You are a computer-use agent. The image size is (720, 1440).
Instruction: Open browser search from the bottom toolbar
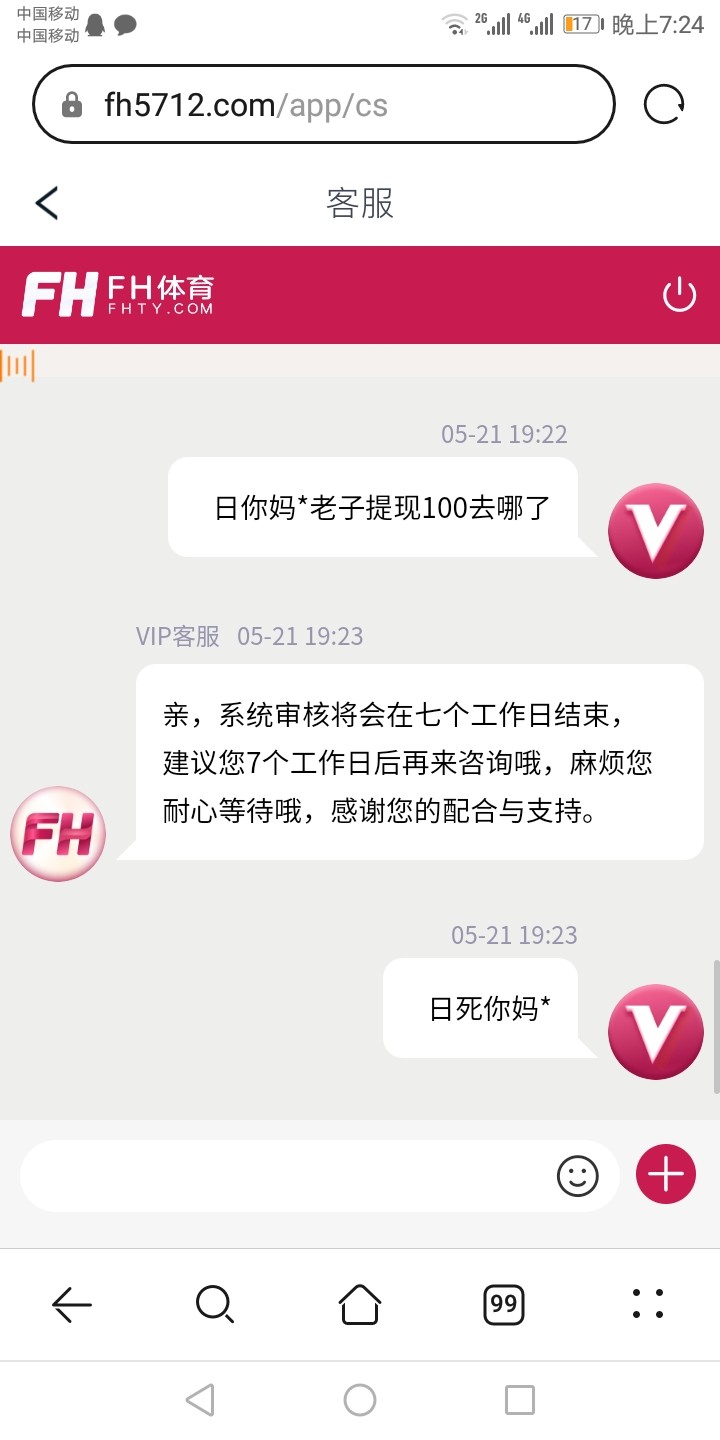(215, 1304)
